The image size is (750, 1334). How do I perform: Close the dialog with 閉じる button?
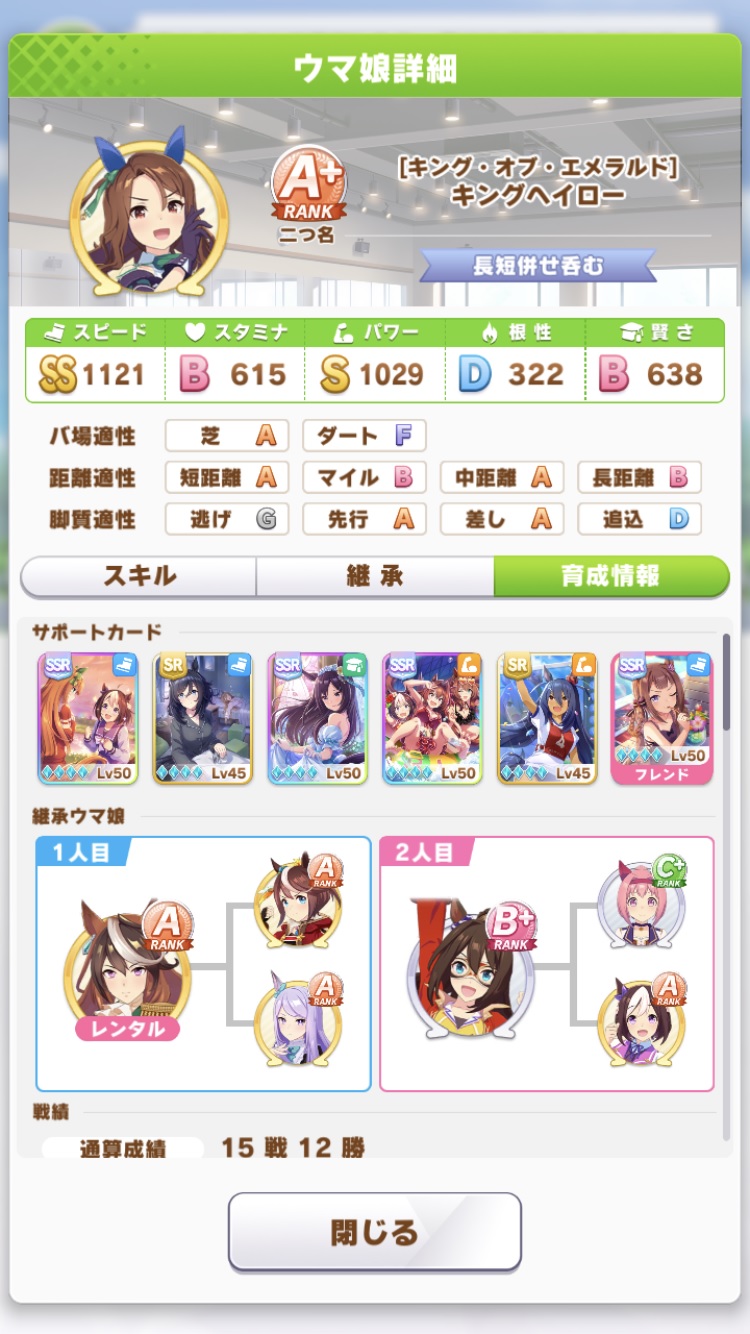pyautogui.click(x=375, y=1232)
